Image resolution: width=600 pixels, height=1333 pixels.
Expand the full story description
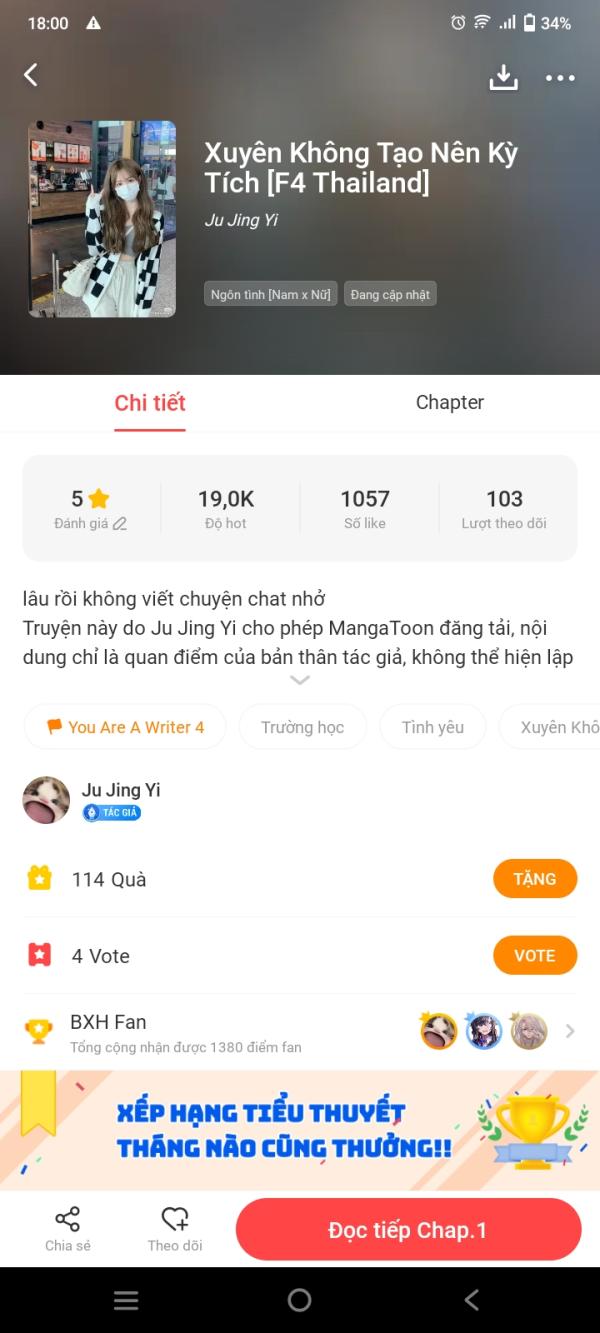click(x=299, y=680)
